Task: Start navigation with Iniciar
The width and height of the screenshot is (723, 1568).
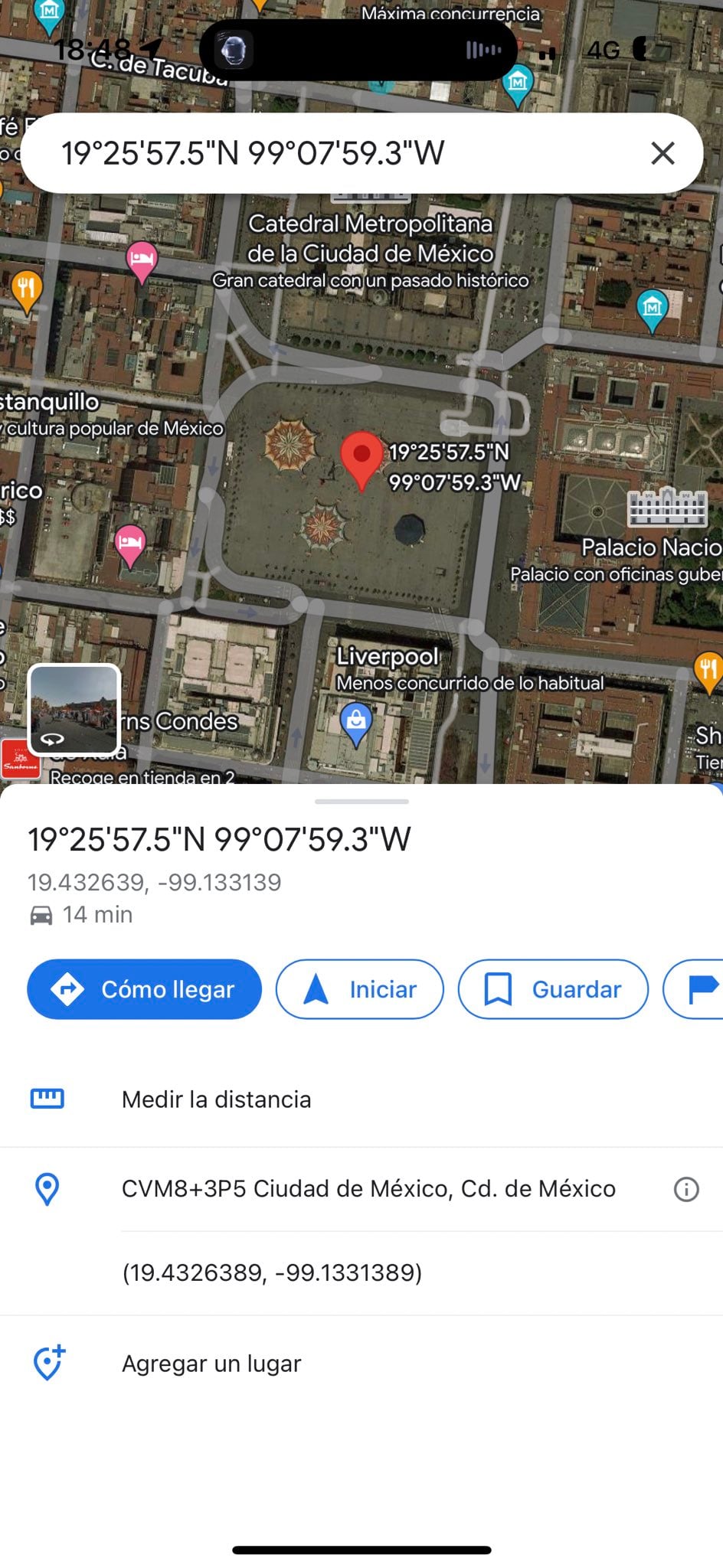Action: coord(359,989)
